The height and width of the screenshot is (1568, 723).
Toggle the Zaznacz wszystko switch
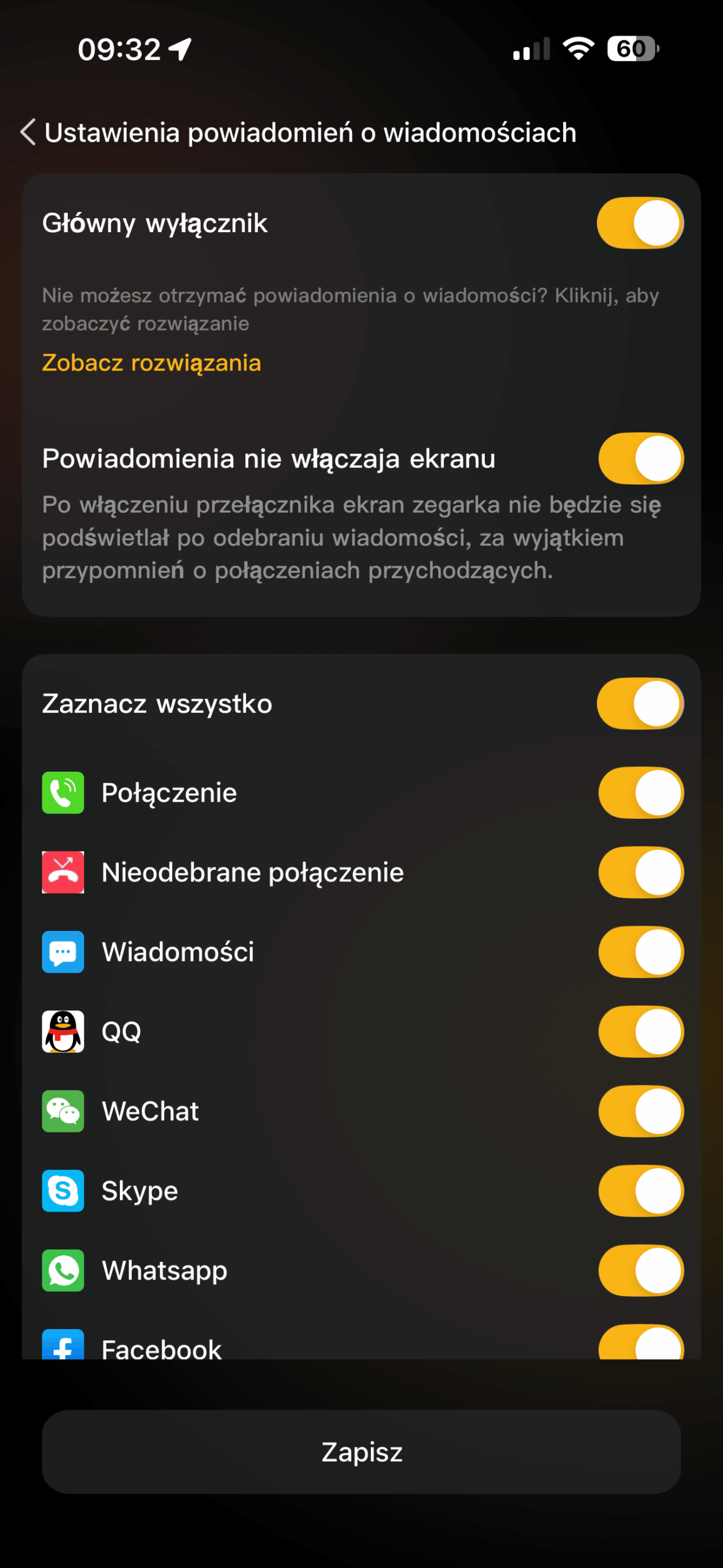pyautogui.click(x=640, y=703)
